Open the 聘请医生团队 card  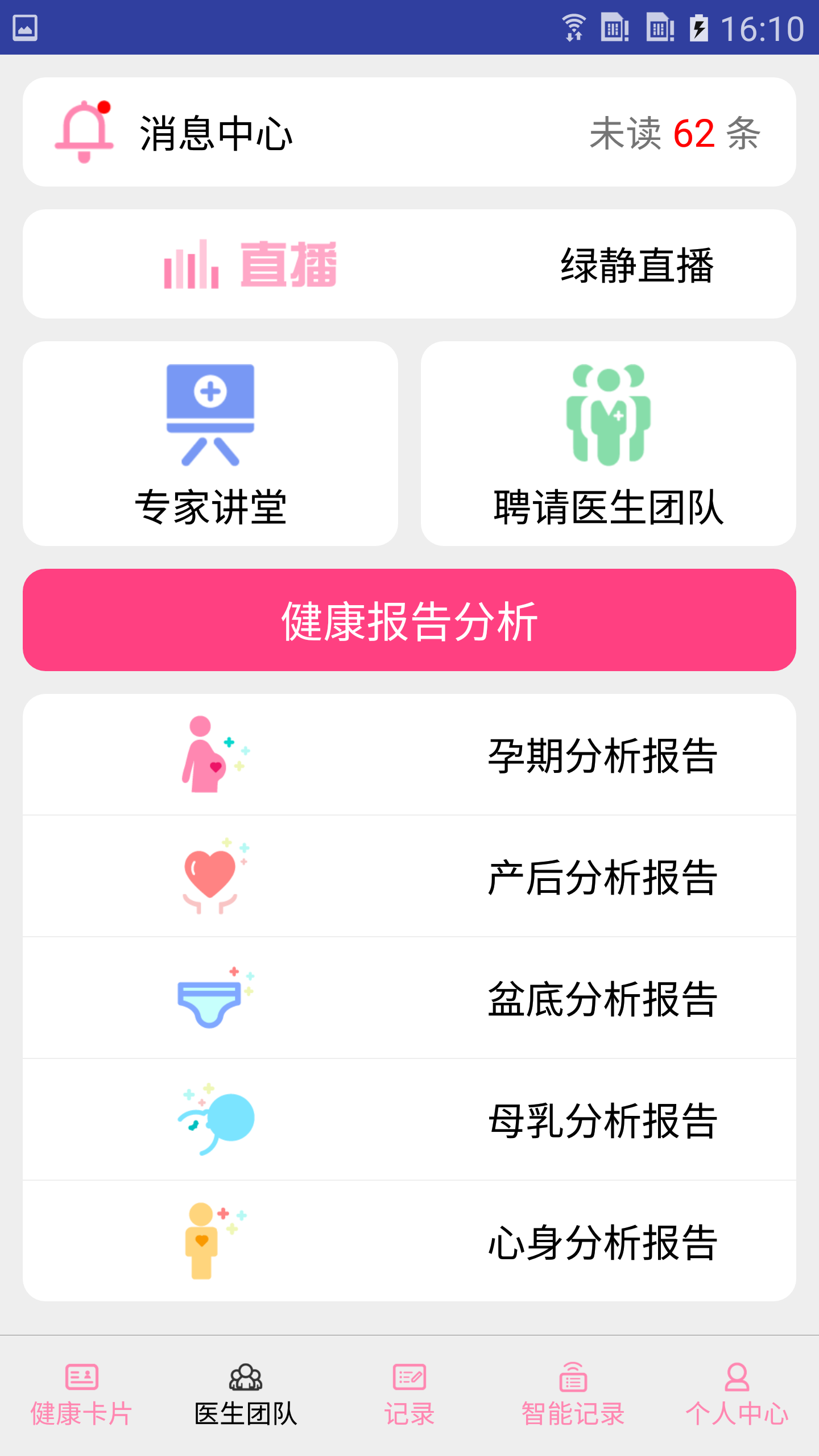pos(609,444)
